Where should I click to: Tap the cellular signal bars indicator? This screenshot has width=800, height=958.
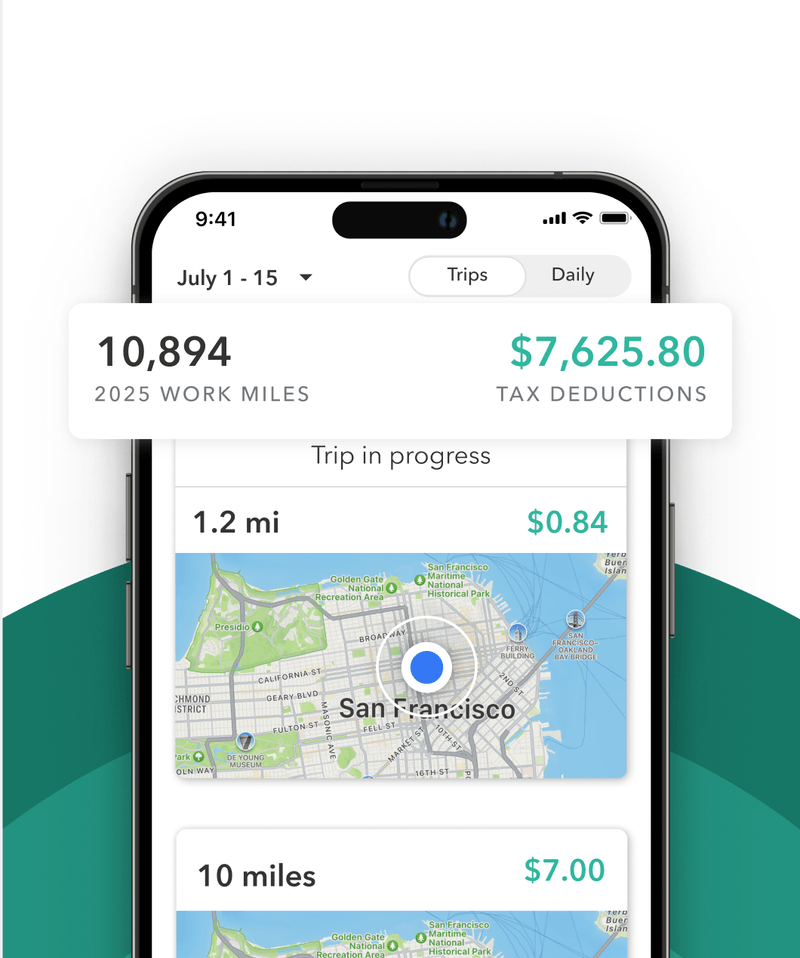tap(553, 217)
